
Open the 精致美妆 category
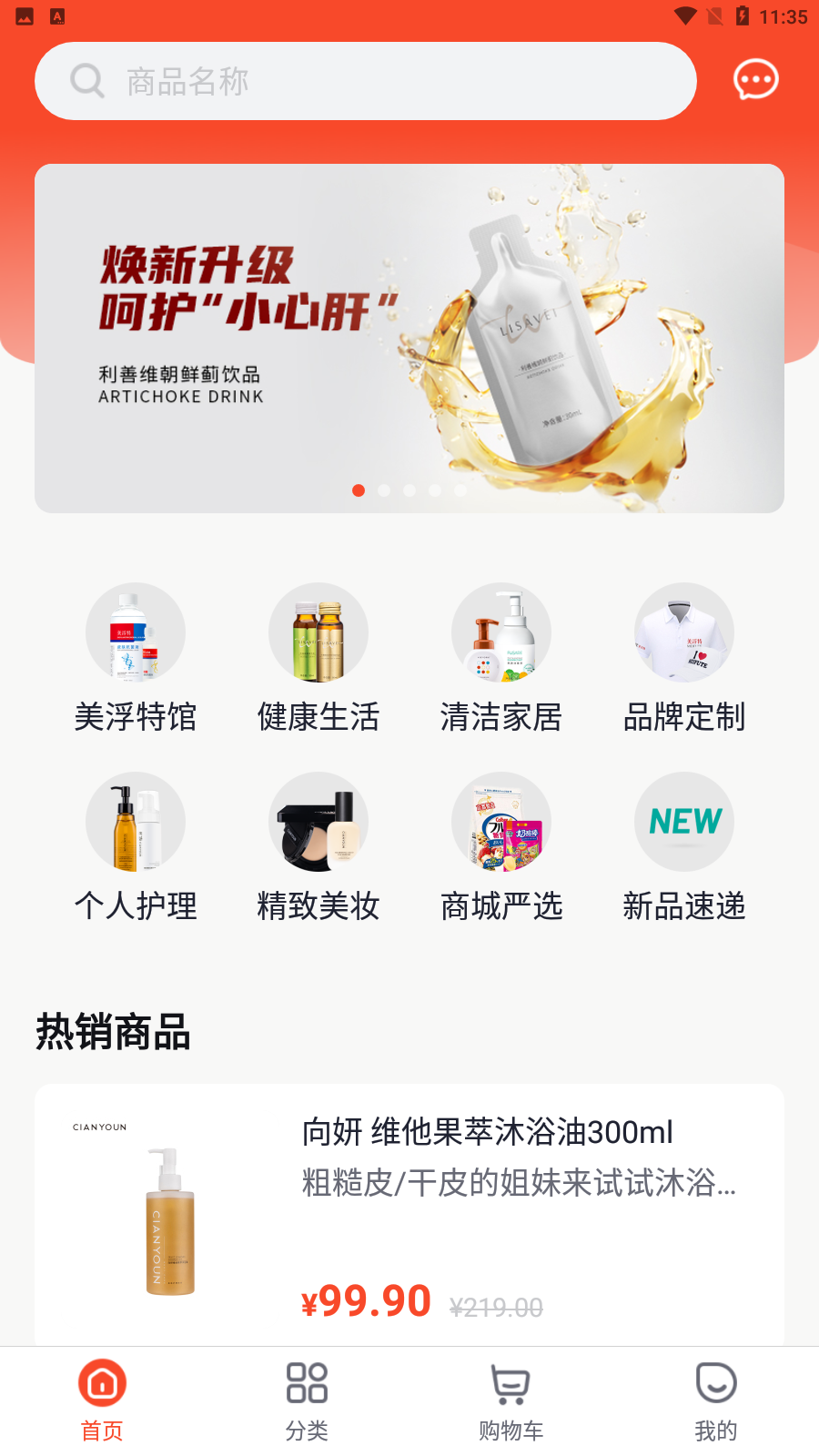318,848
